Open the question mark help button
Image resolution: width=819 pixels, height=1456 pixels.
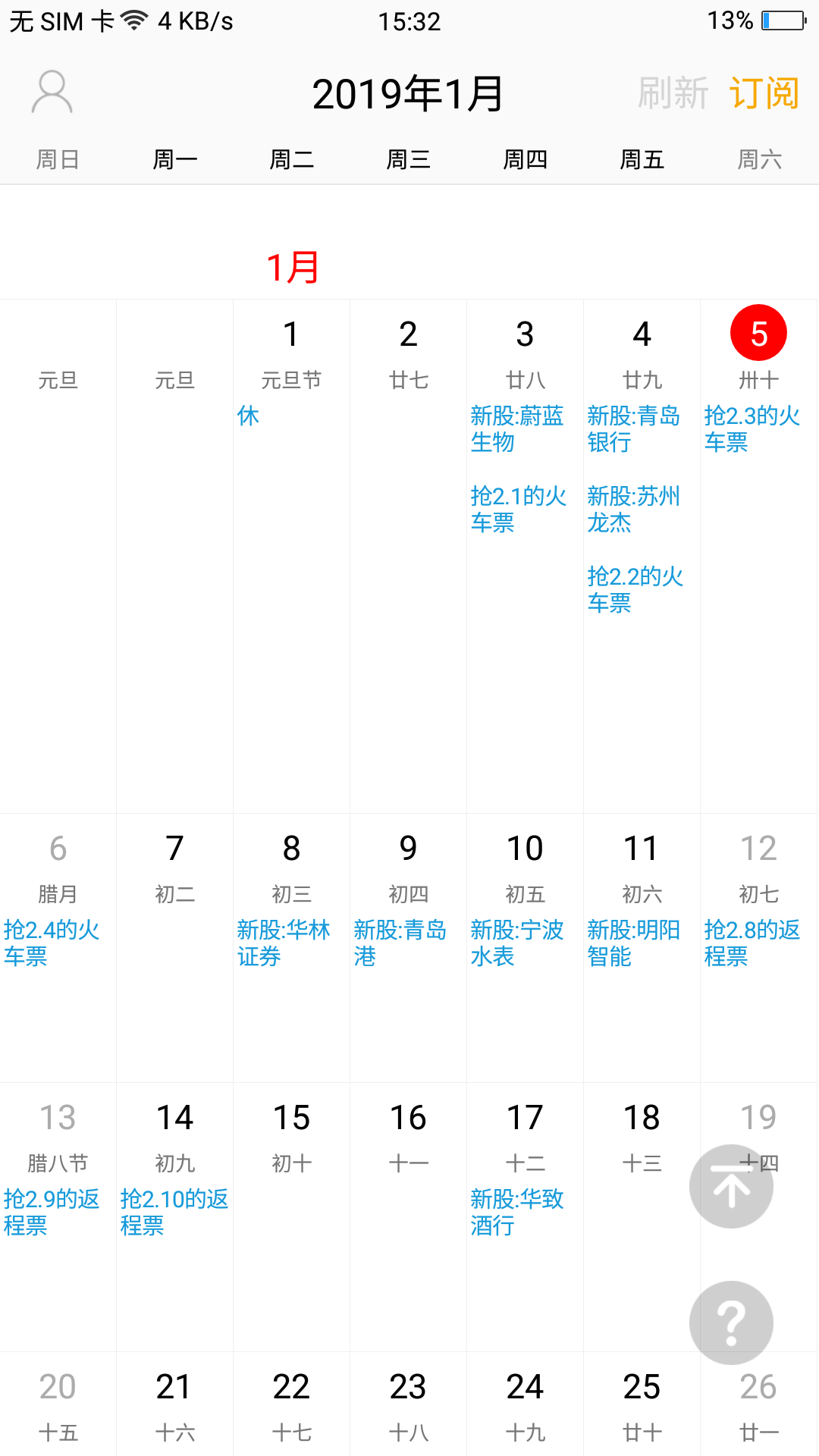pyautogui.click(x=731, y=1323)
